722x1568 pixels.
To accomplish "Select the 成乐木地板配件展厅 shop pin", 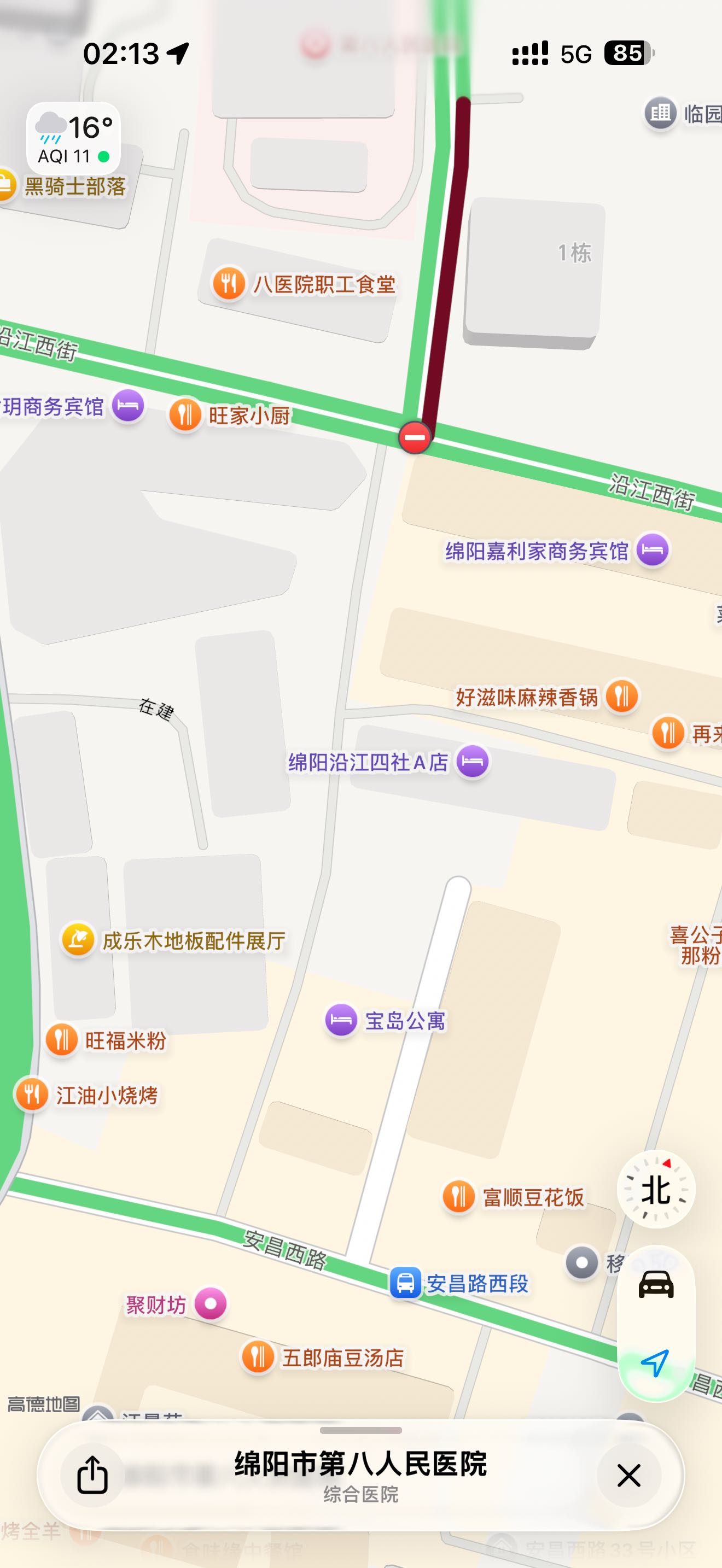I will [x=78, y=940].
